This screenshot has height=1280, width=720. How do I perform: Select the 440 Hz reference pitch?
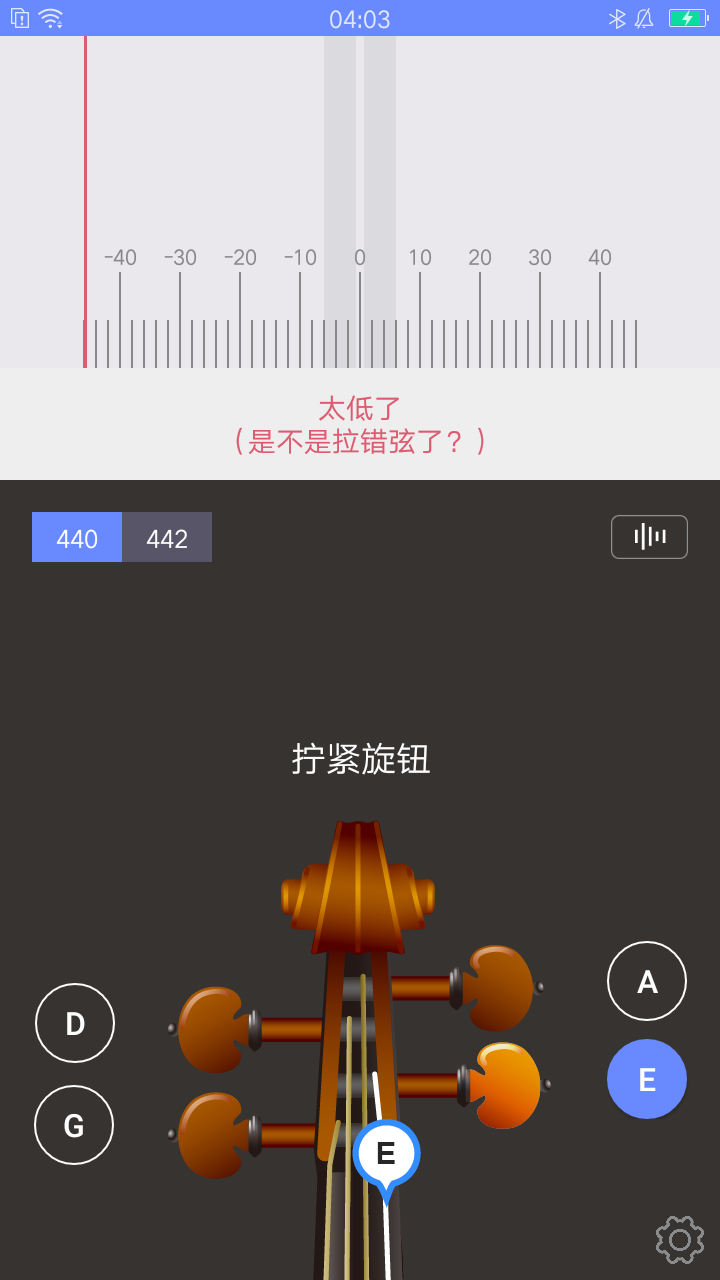[77, 538]
